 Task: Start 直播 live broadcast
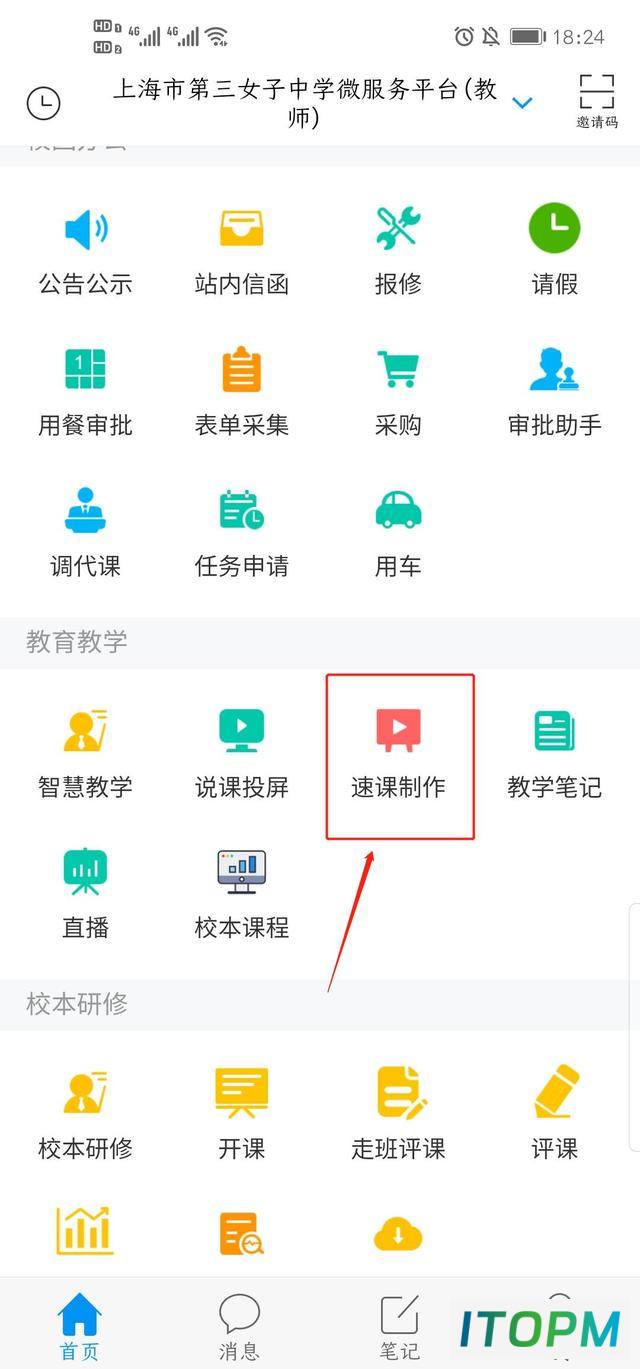tap(85, 895)
